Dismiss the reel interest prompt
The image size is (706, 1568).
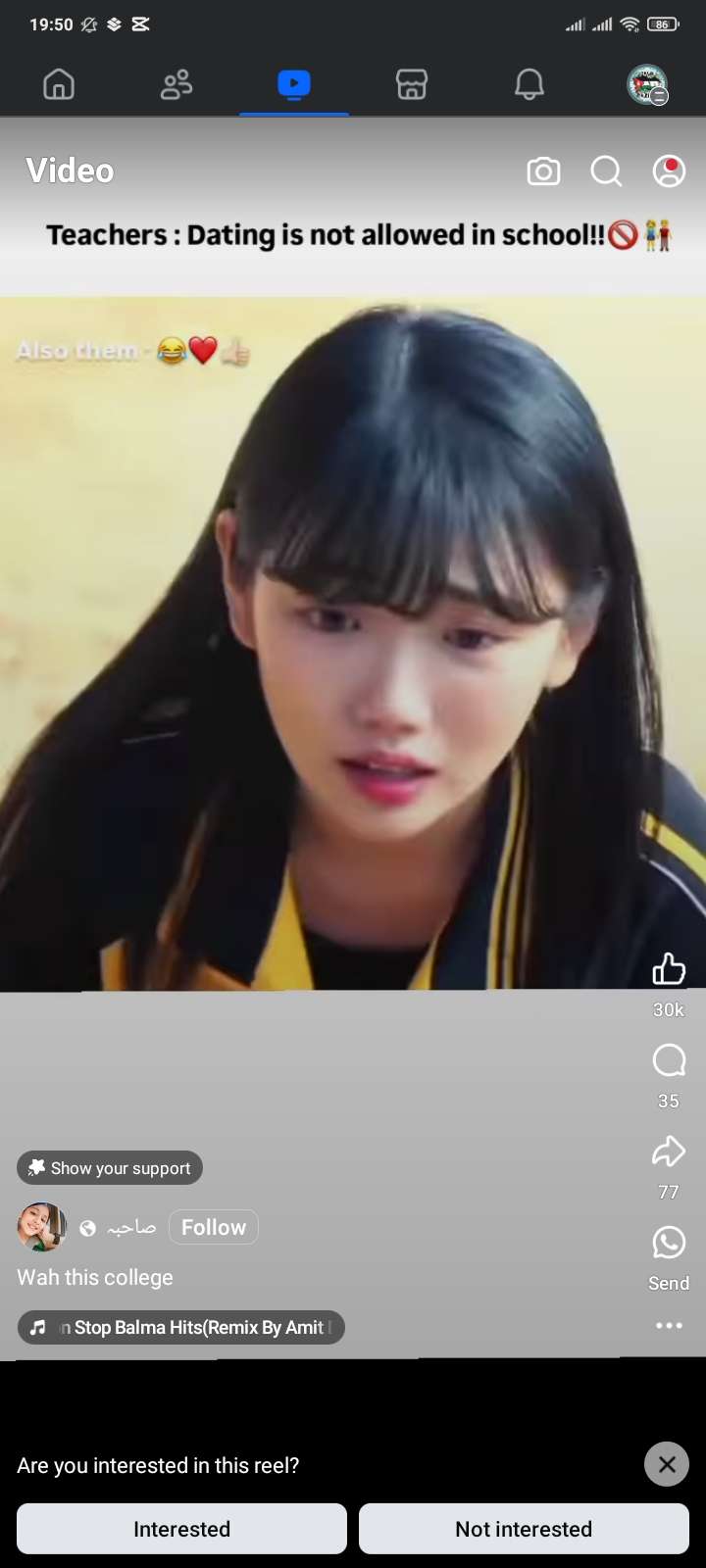667,1464
